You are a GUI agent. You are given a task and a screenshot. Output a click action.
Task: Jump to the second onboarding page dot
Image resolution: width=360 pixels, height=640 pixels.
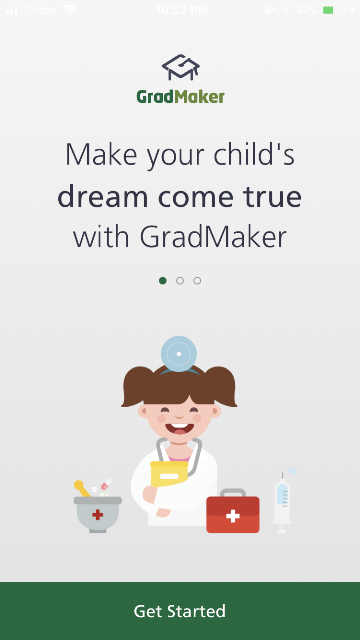coord(180,281)
